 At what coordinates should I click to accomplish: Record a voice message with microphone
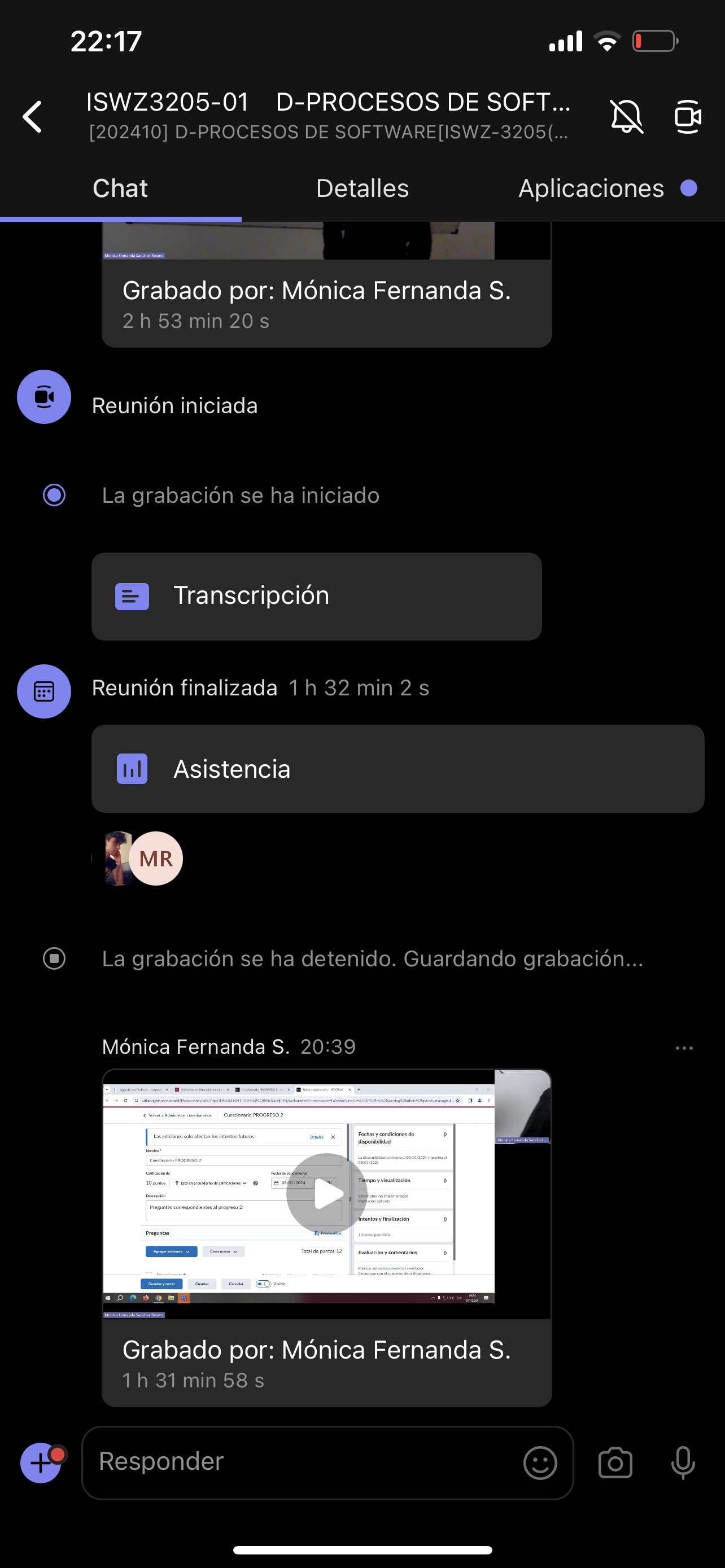pos(683,1462)
